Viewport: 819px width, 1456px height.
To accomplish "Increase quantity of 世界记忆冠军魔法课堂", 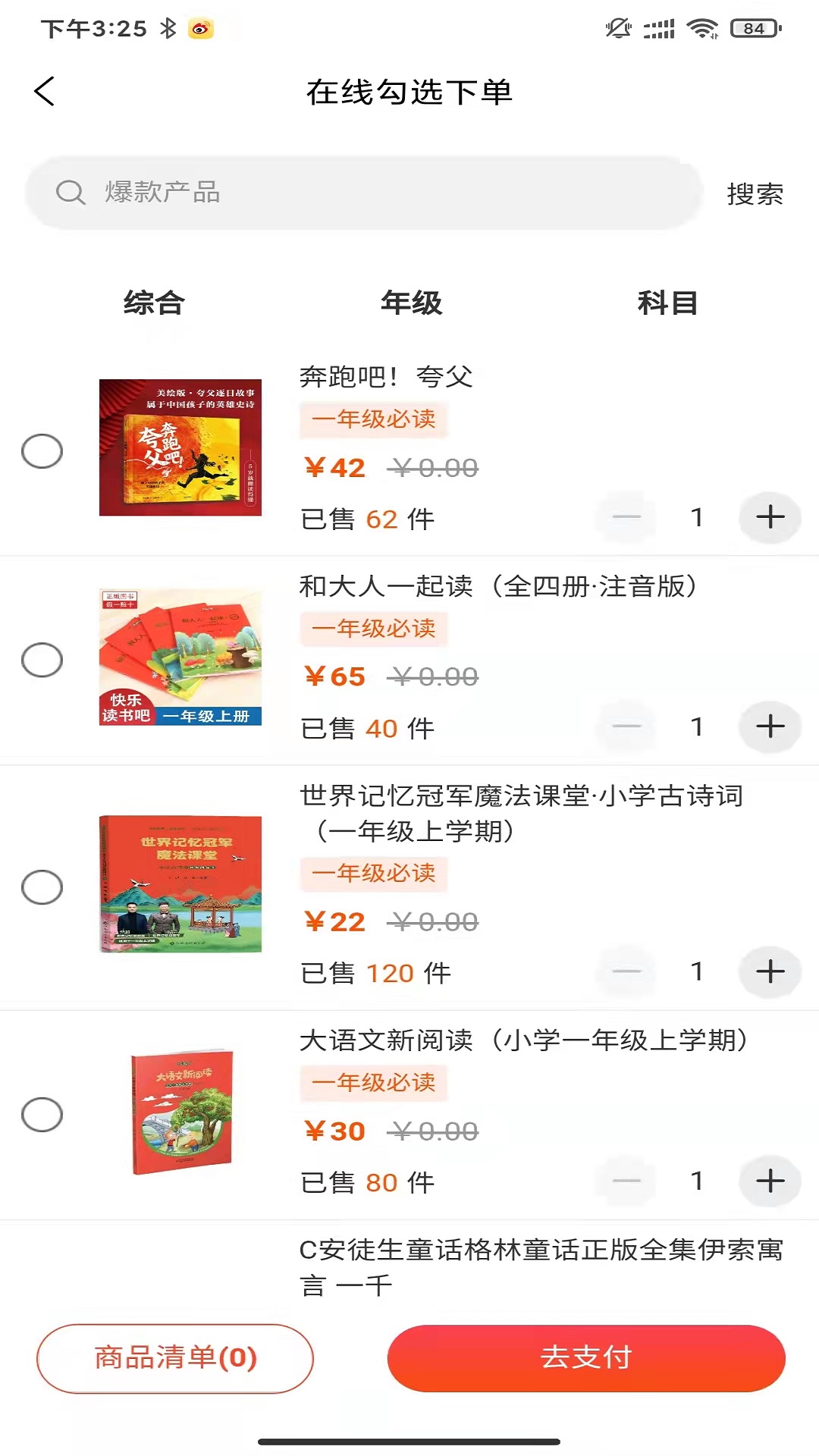I will [x=770, y=971].
